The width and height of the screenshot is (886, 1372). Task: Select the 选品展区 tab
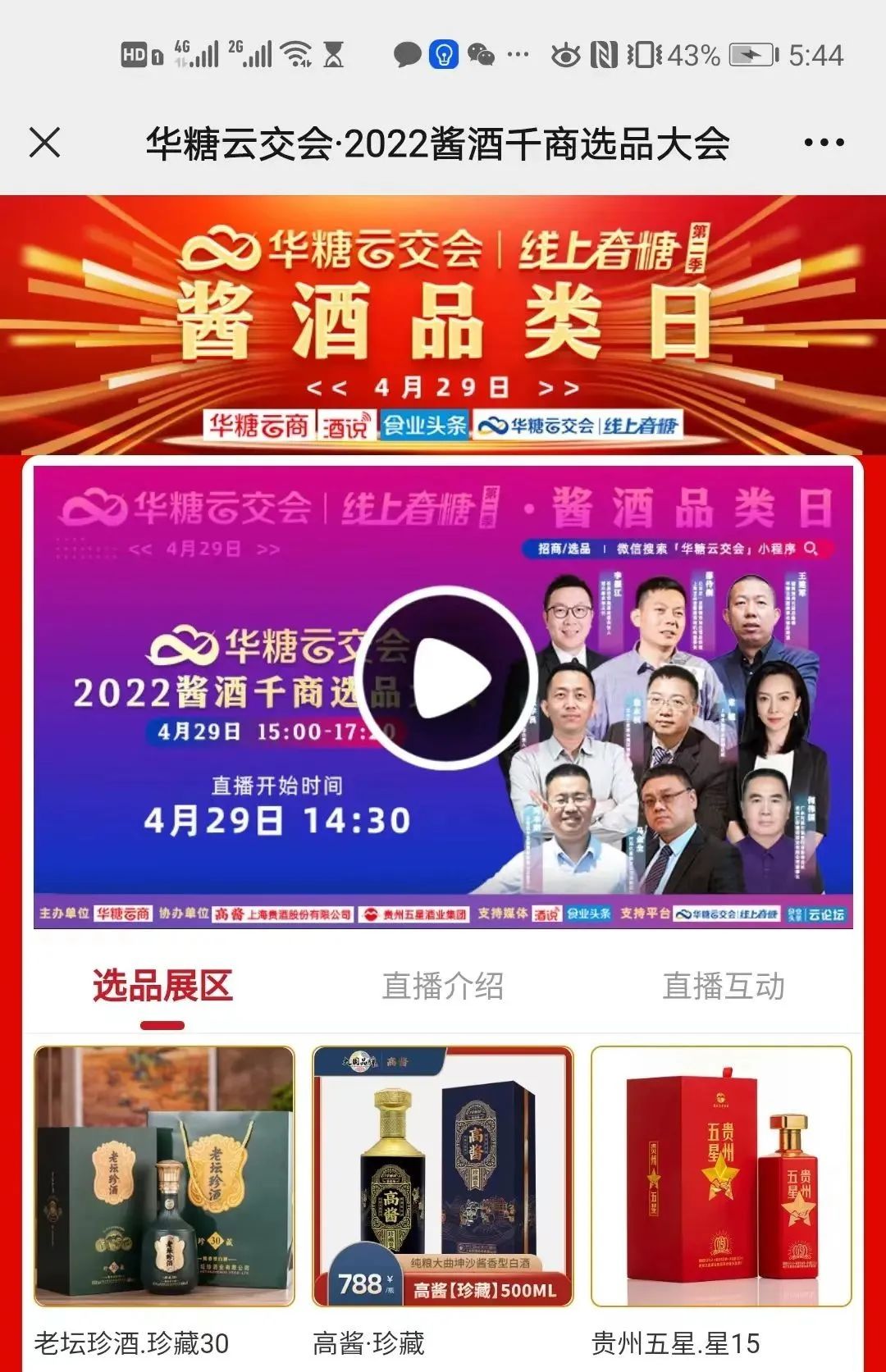[x=162, y=986]
